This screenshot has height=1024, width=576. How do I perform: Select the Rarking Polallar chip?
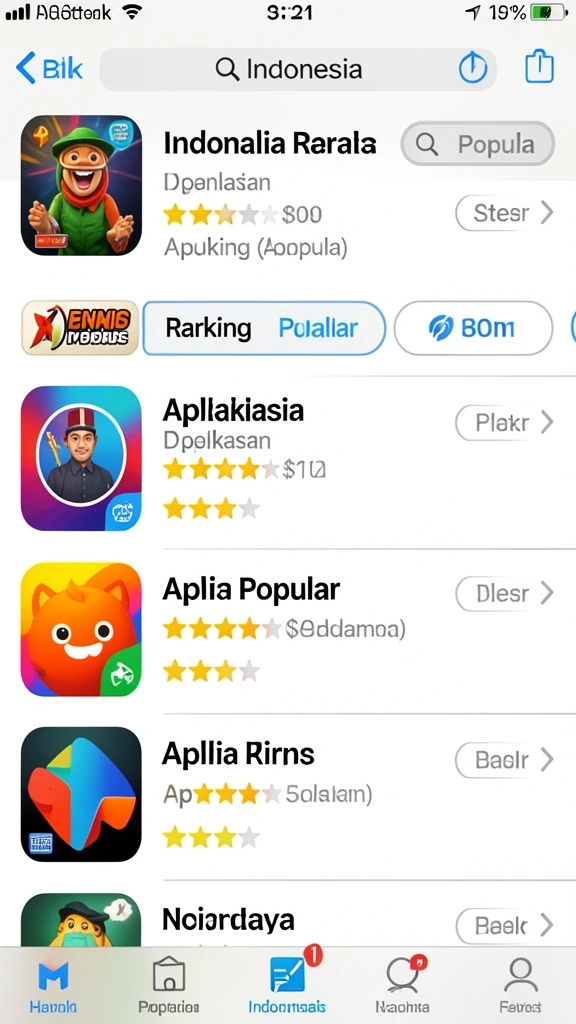264,328
